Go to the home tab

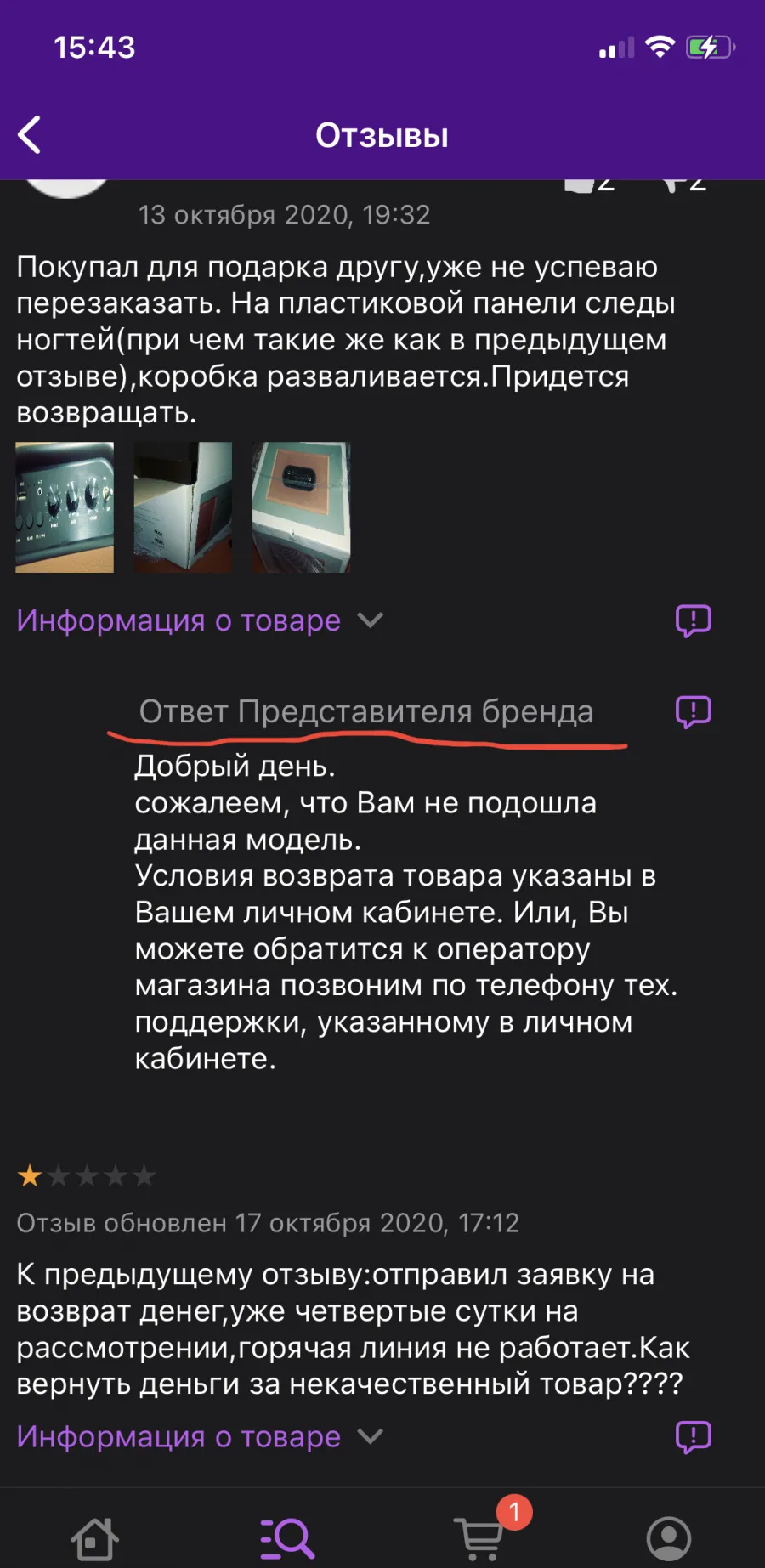(95, 1538)
